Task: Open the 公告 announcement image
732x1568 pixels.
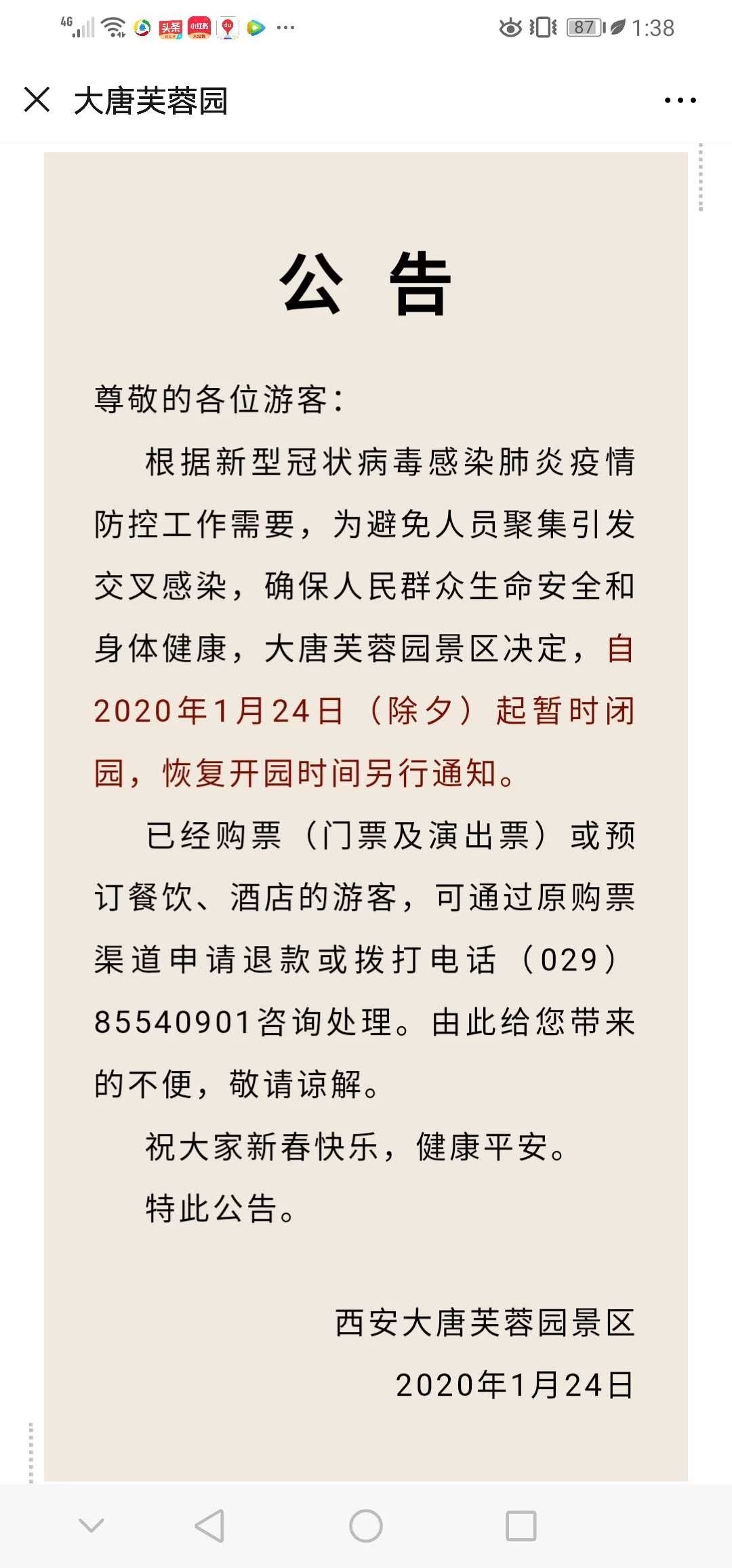Action: [366, 817]
